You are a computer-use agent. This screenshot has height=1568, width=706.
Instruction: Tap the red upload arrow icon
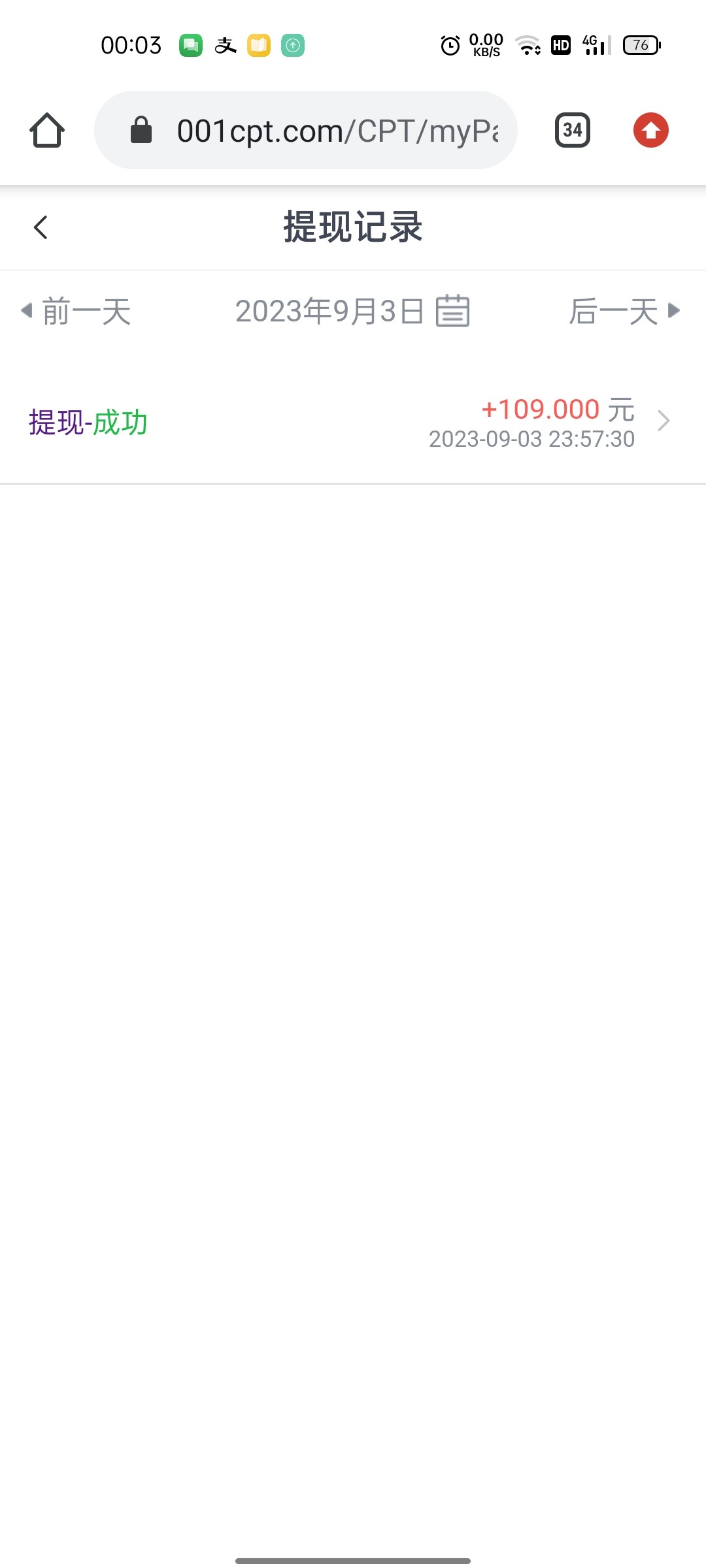[x=650, y=130]
